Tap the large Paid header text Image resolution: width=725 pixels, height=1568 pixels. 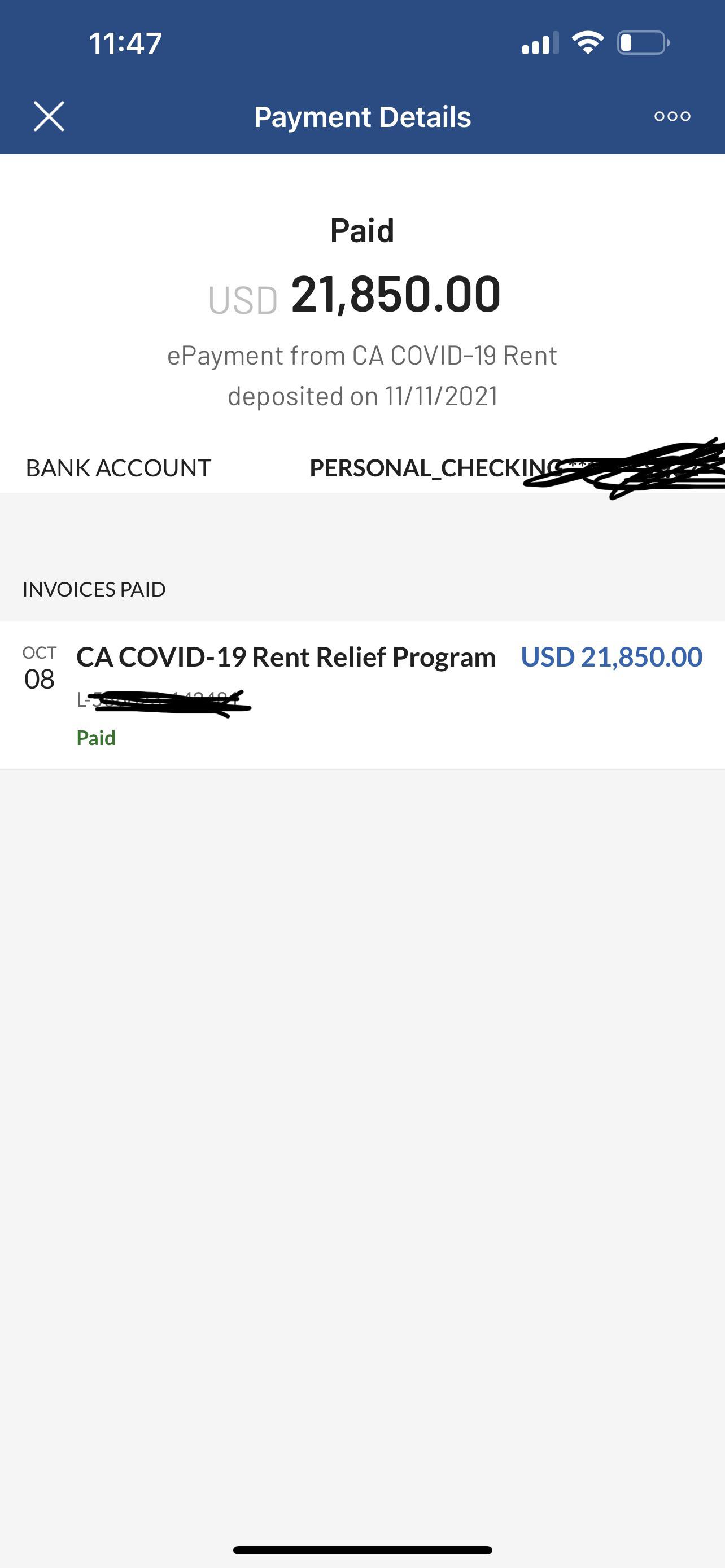pos(362,231)
